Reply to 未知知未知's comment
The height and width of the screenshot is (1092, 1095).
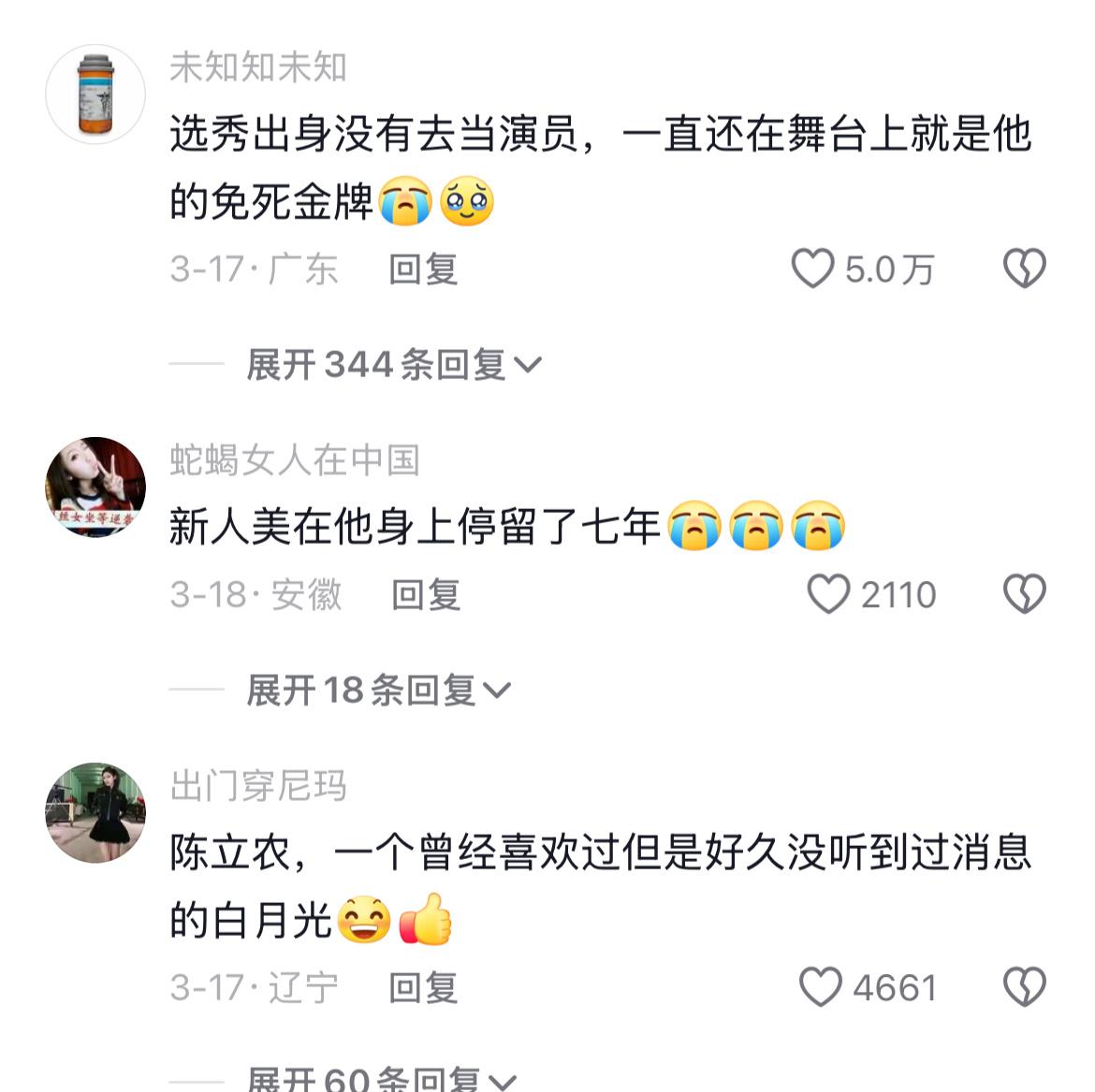point(423,269)
